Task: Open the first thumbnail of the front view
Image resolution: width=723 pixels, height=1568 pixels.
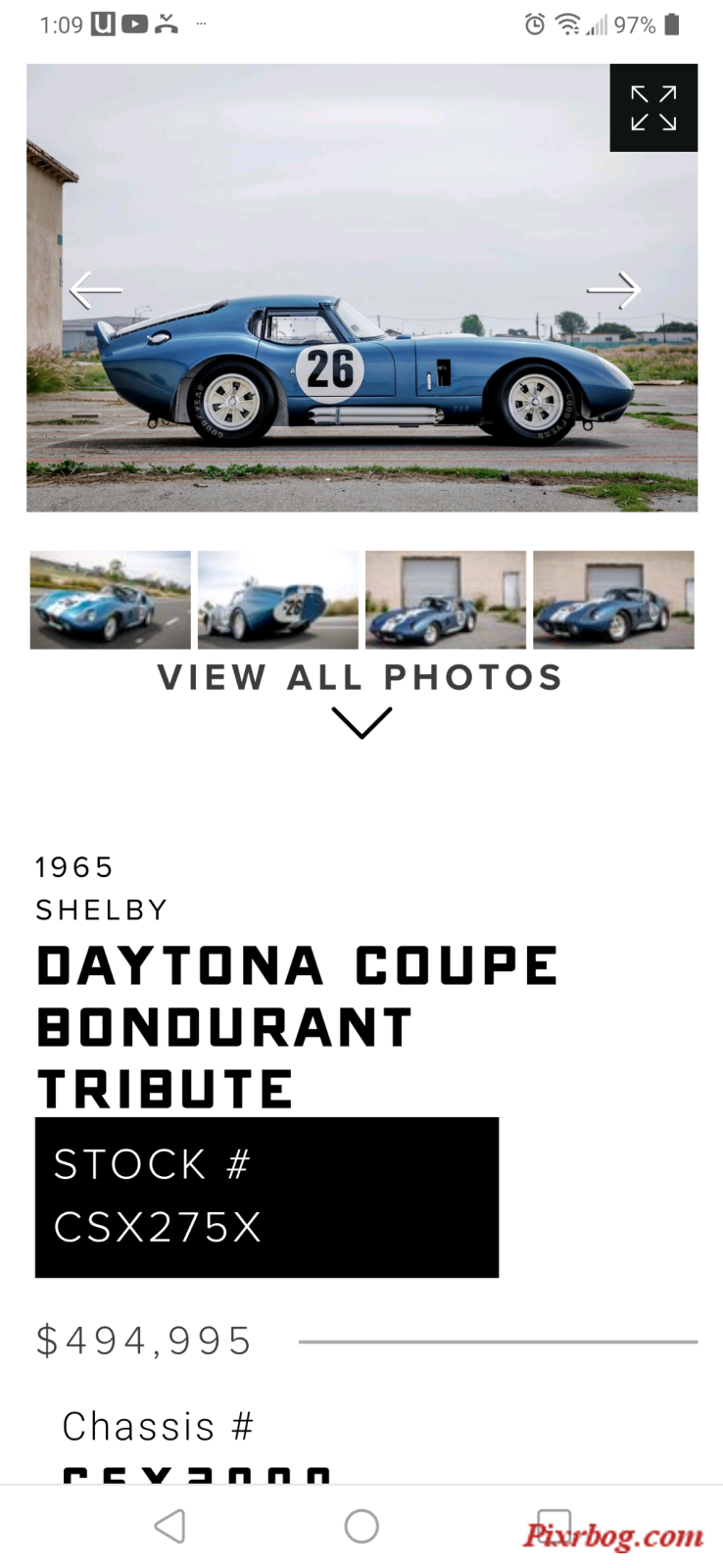Action: [111, 600]
